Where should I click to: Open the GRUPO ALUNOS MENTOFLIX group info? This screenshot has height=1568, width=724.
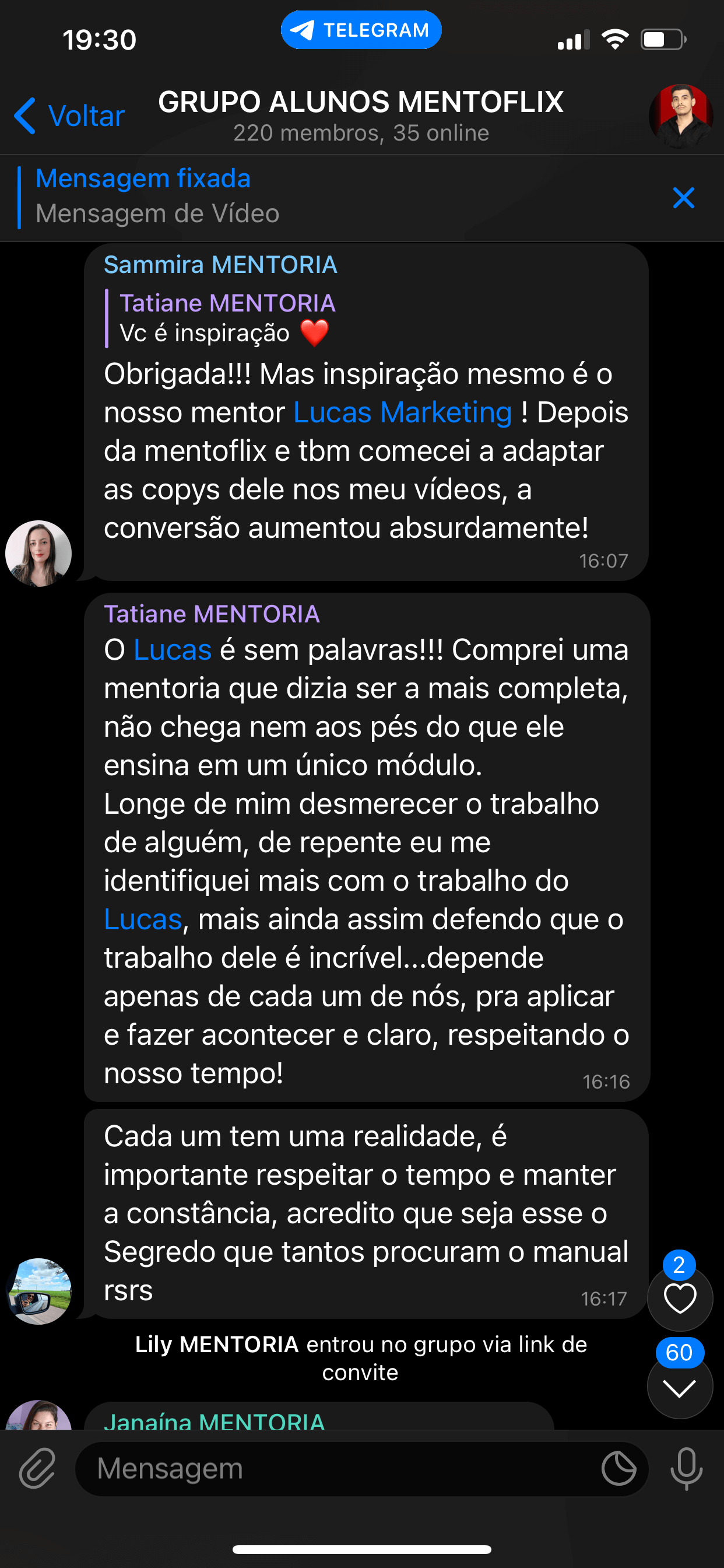pos(361,114)
